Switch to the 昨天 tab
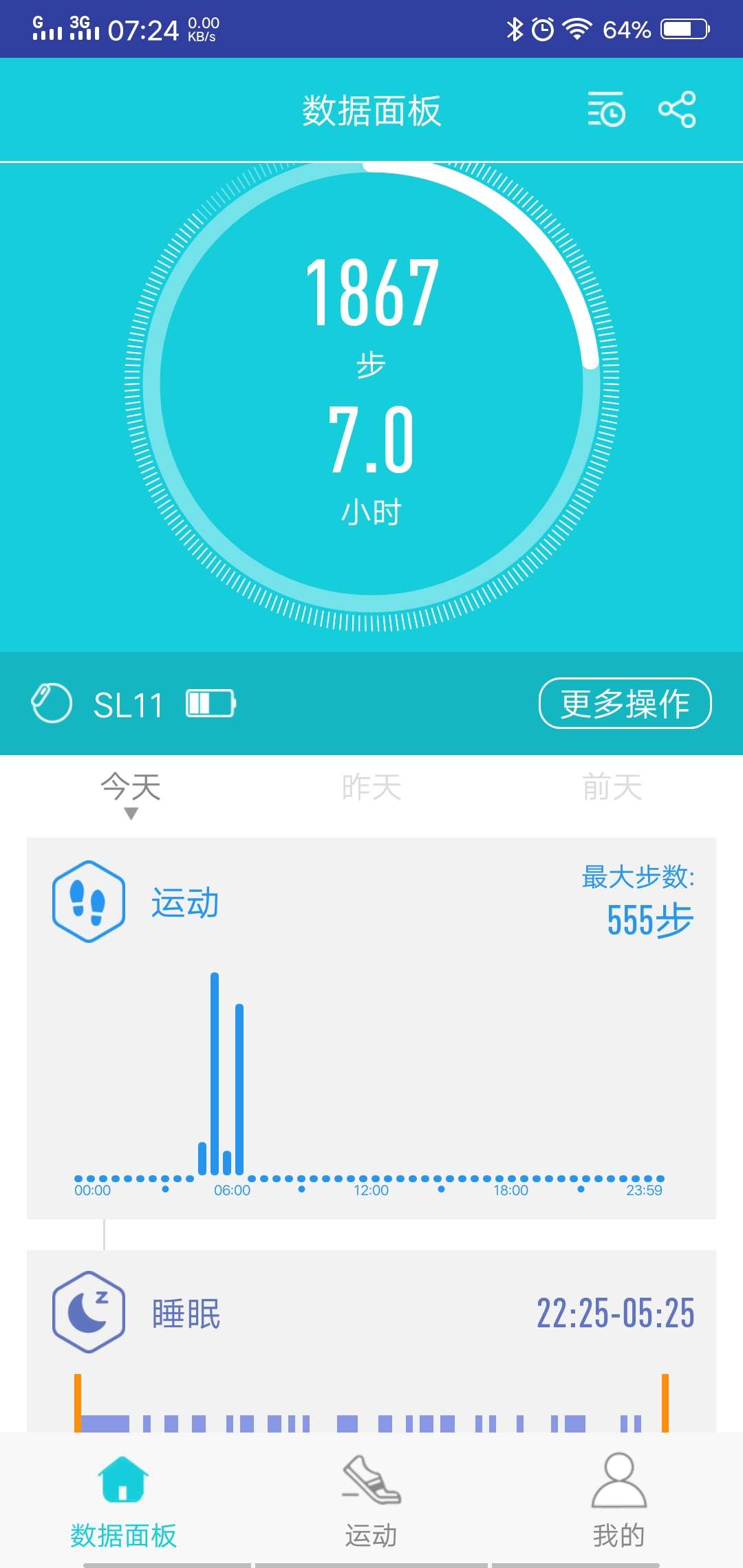 (x=371, y=787)
